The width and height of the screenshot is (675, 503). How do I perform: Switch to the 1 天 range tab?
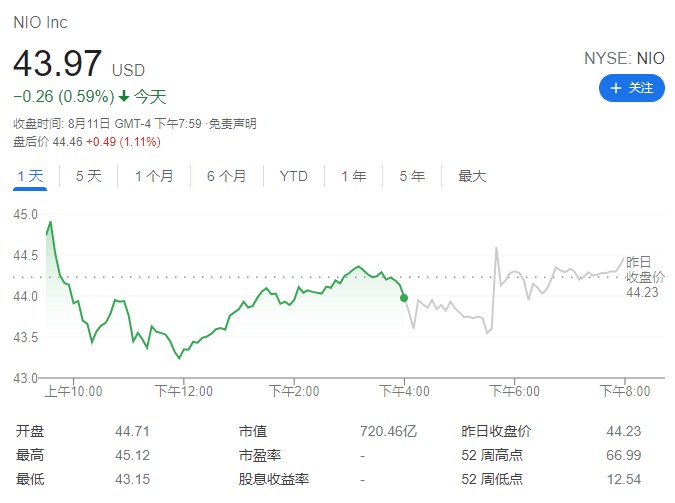pyautogui.click(x=30, y=176)
